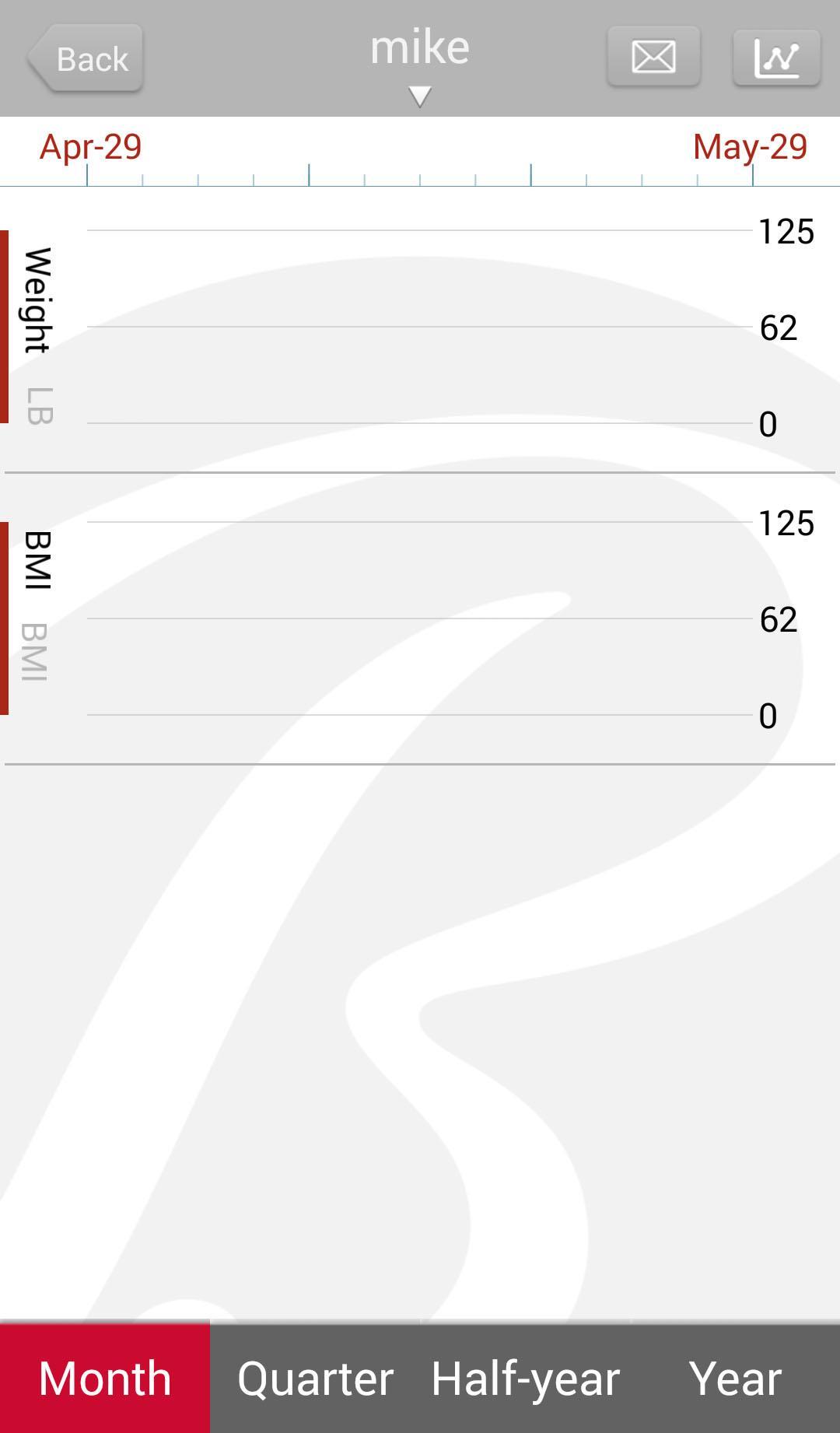Show the Year range tab
Screen dimensions: 840x1433
[735, 1378]
